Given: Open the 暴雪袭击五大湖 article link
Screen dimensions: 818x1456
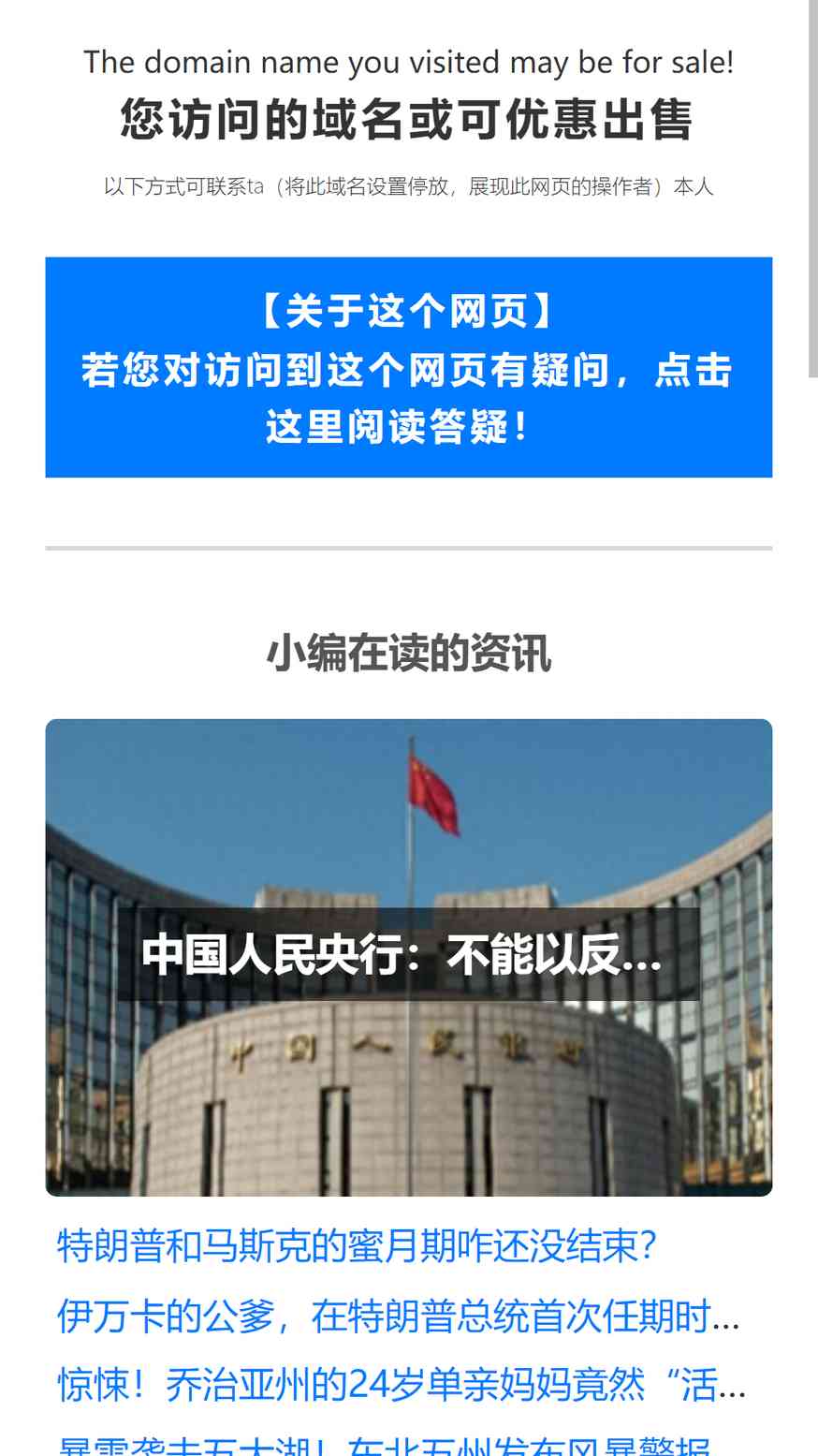Looking at the screenshot, I should (x=384, y=1445).
